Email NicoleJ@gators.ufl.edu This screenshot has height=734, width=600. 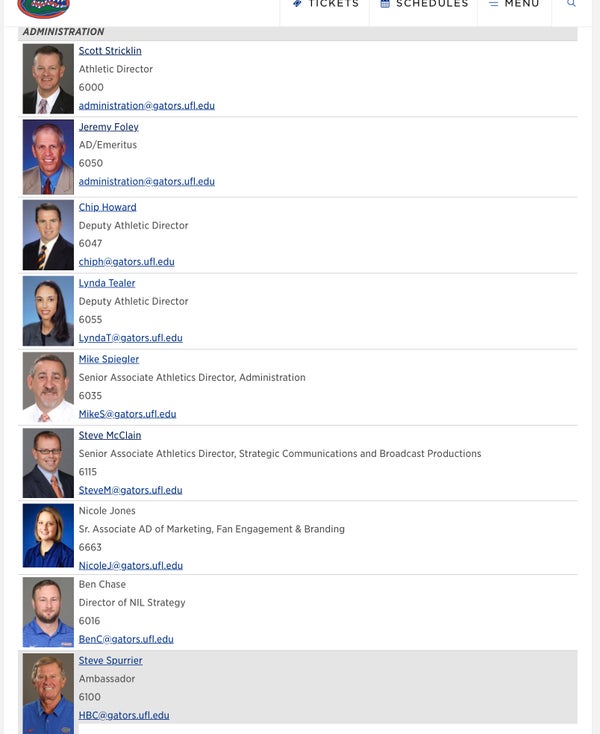tap(130, 565)
